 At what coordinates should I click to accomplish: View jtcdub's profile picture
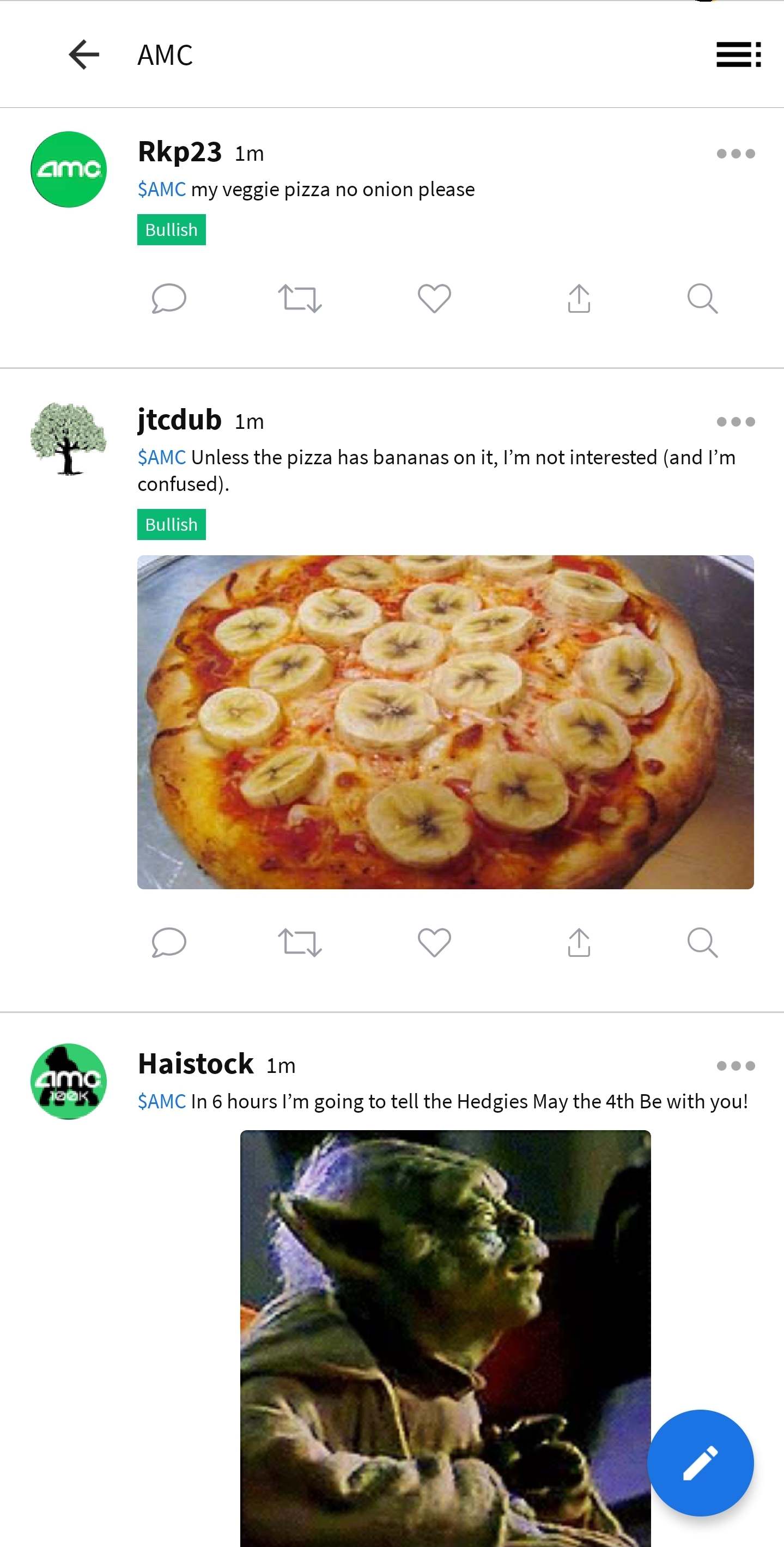(69, 439)
